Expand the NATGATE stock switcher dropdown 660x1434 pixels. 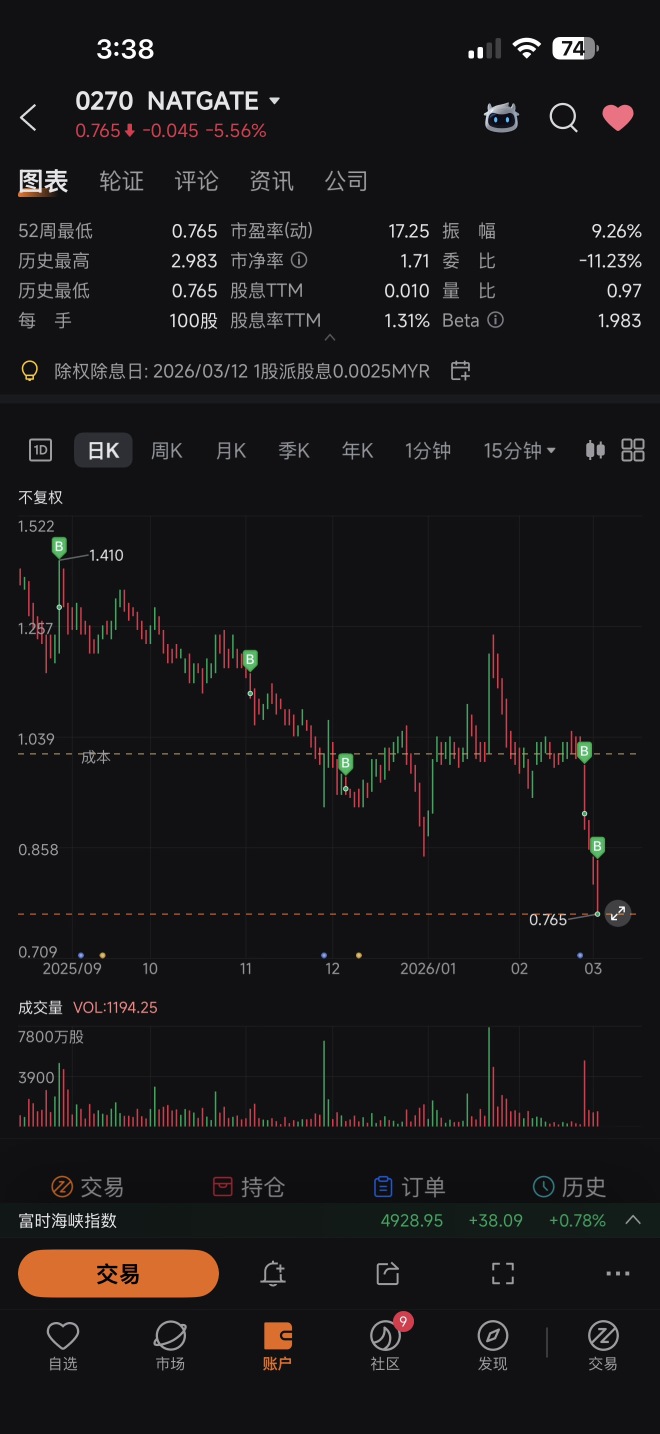pyautogui.click(x=275, y=102)
